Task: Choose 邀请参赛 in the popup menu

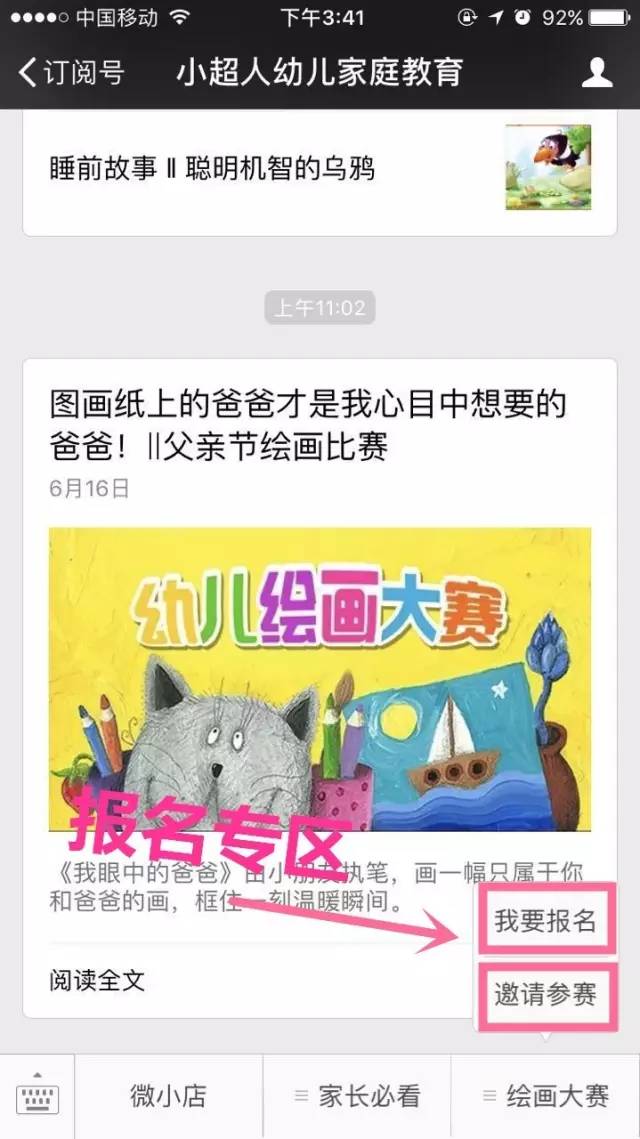Action: [545, 995]
